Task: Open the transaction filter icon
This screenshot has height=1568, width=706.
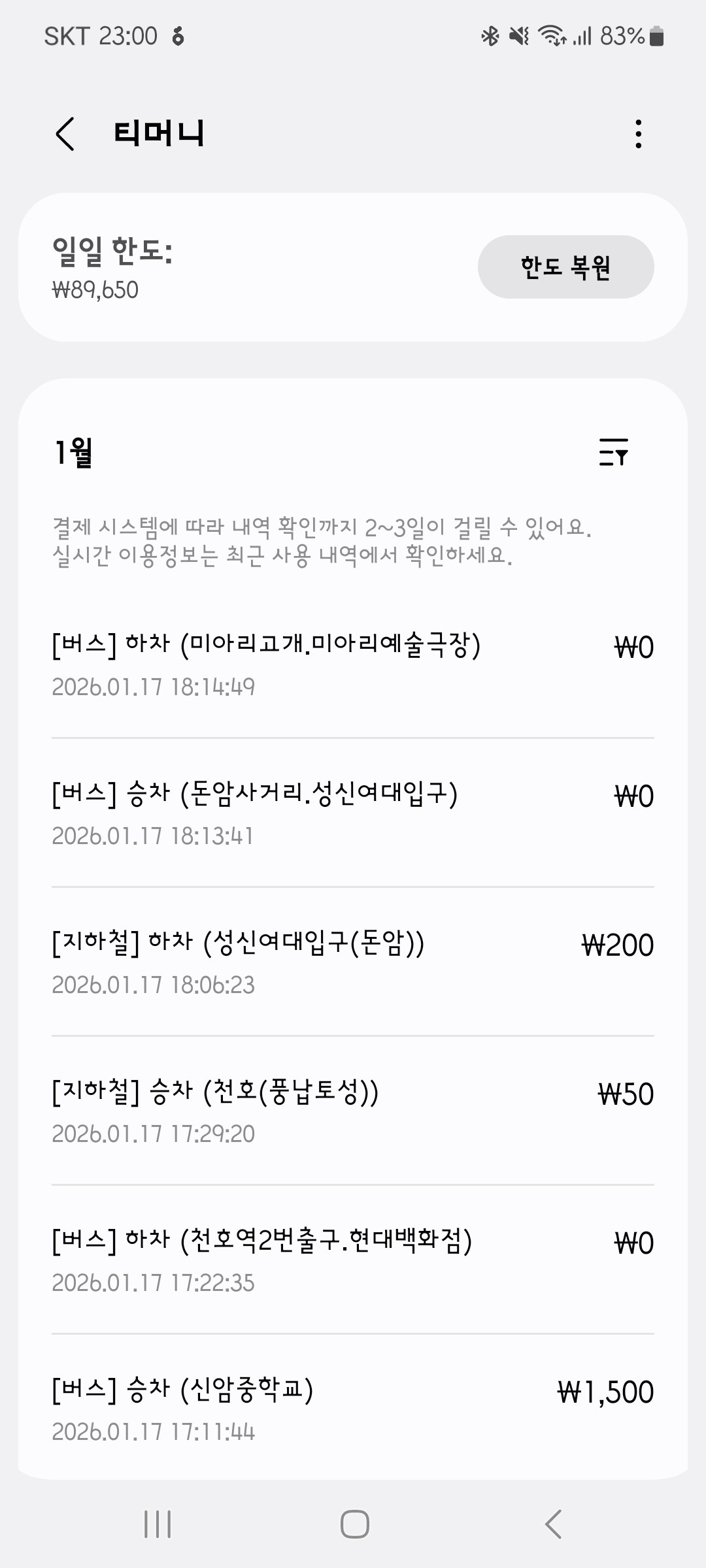Action: [613, 452]
